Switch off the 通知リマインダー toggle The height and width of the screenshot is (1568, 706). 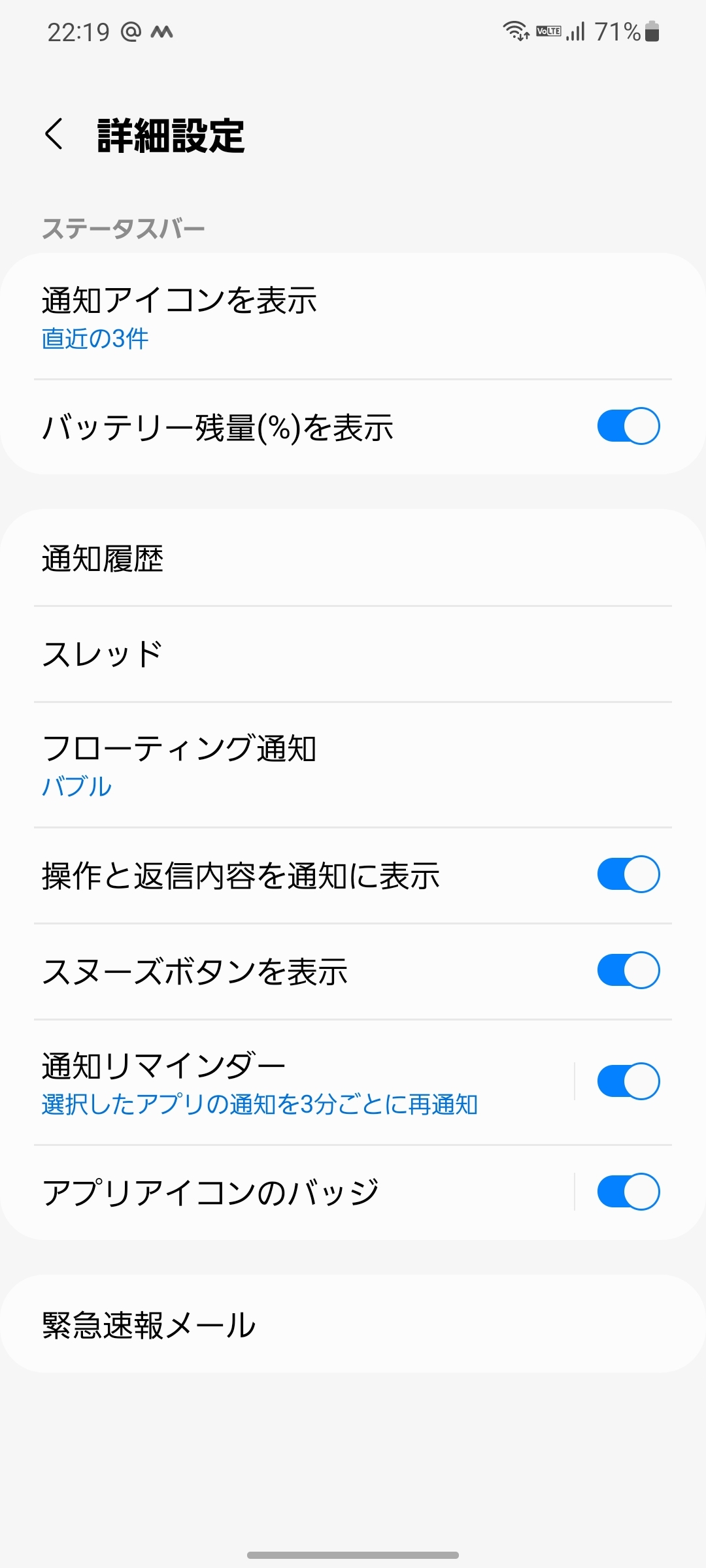(x=628, y=1081)
